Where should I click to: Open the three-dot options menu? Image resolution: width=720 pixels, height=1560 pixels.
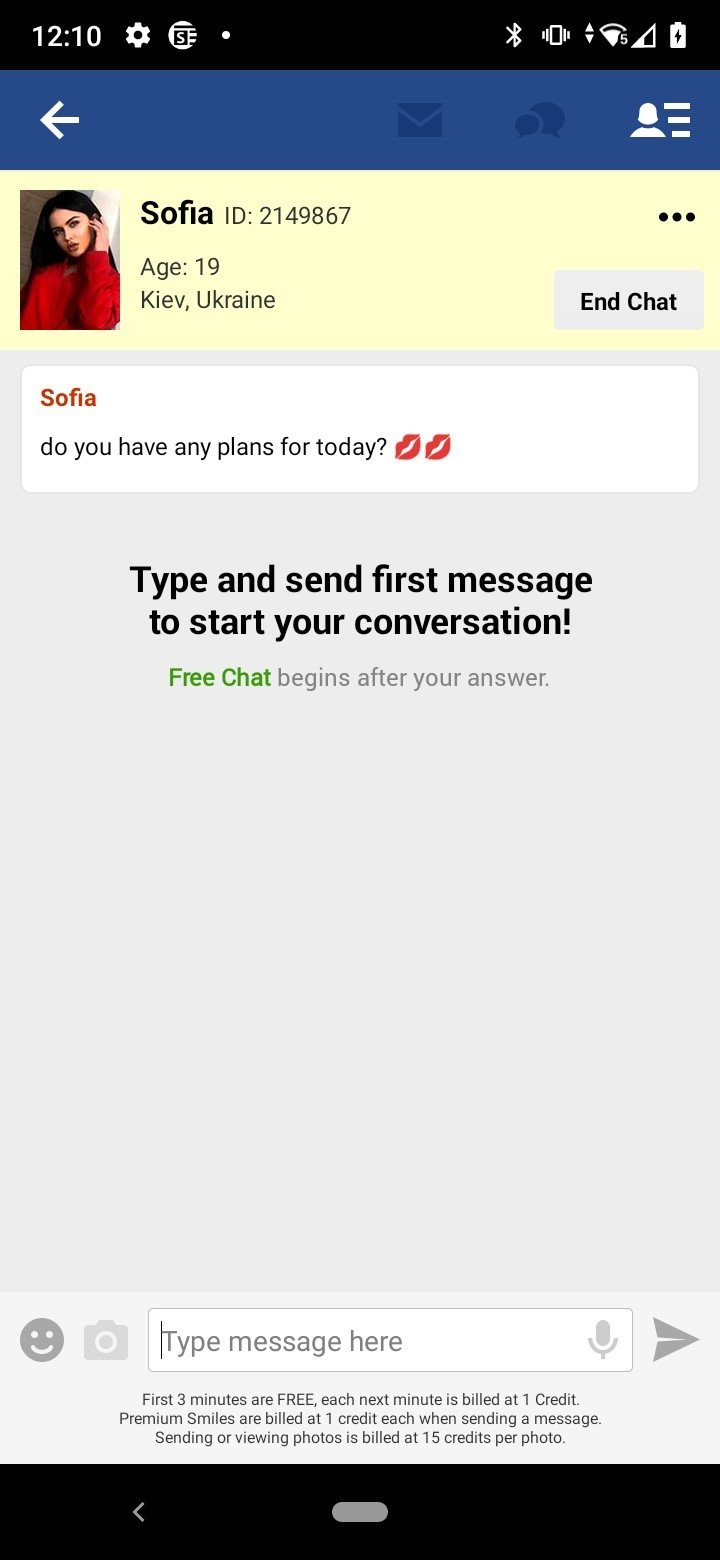[x=677, y=217]
